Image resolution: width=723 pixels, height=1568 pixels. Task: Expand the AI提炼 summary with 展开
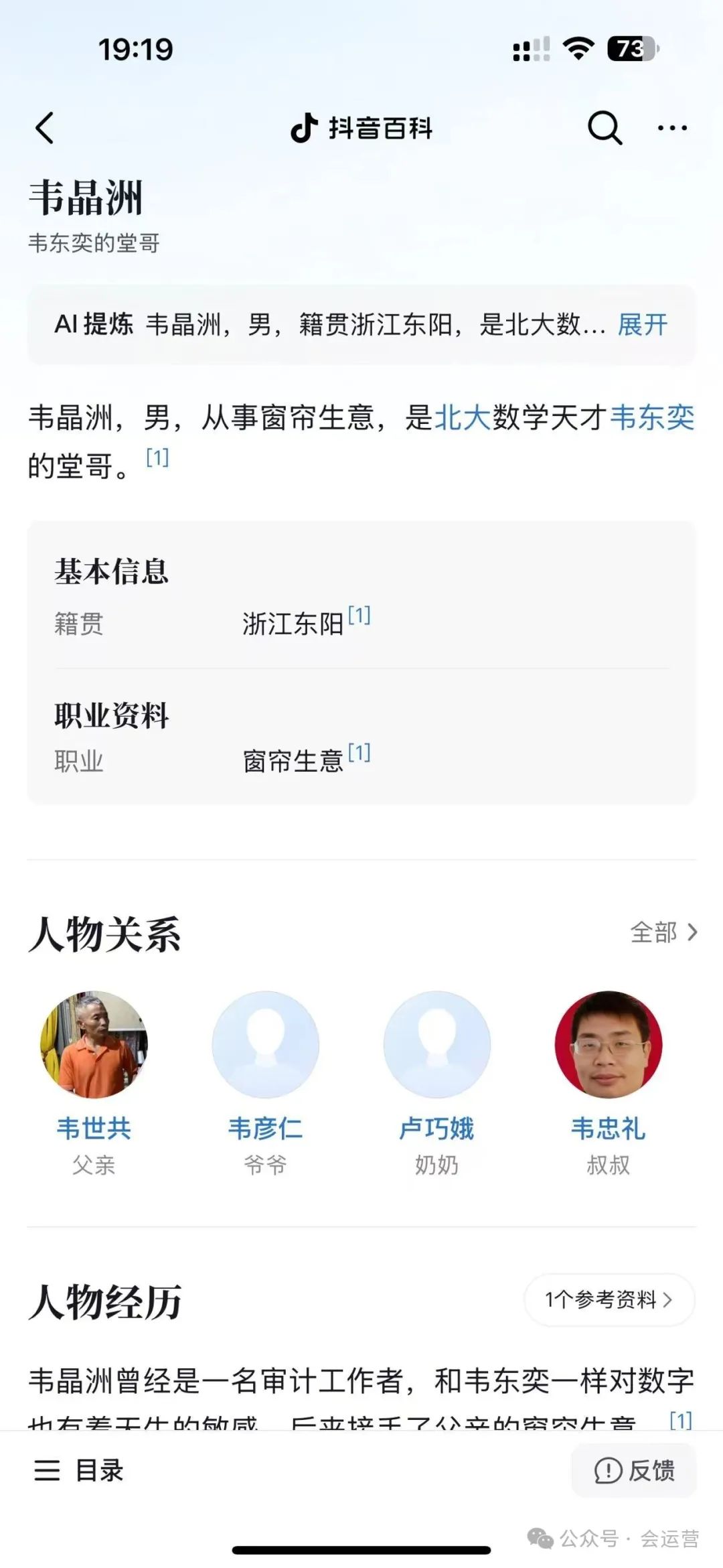pos(642,325)
